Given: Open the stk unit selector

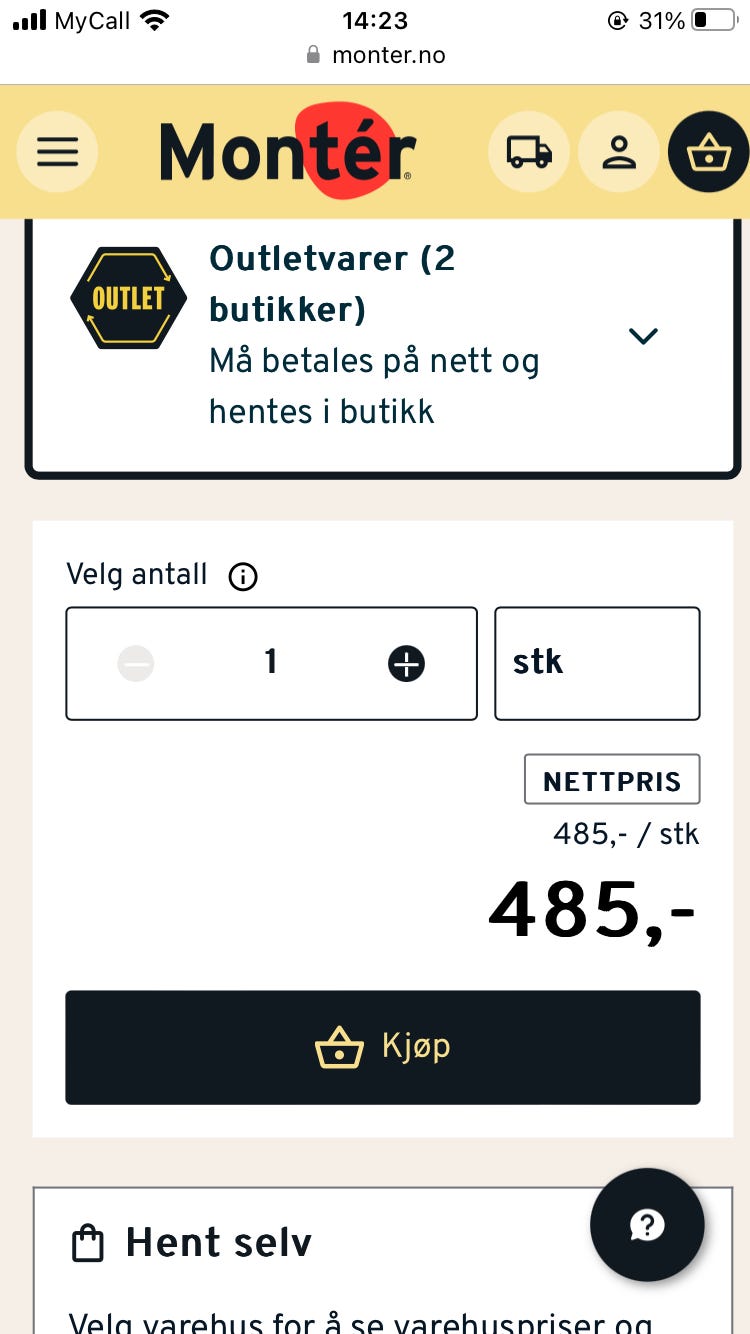Looking at the screenshot, I should 597,663.
